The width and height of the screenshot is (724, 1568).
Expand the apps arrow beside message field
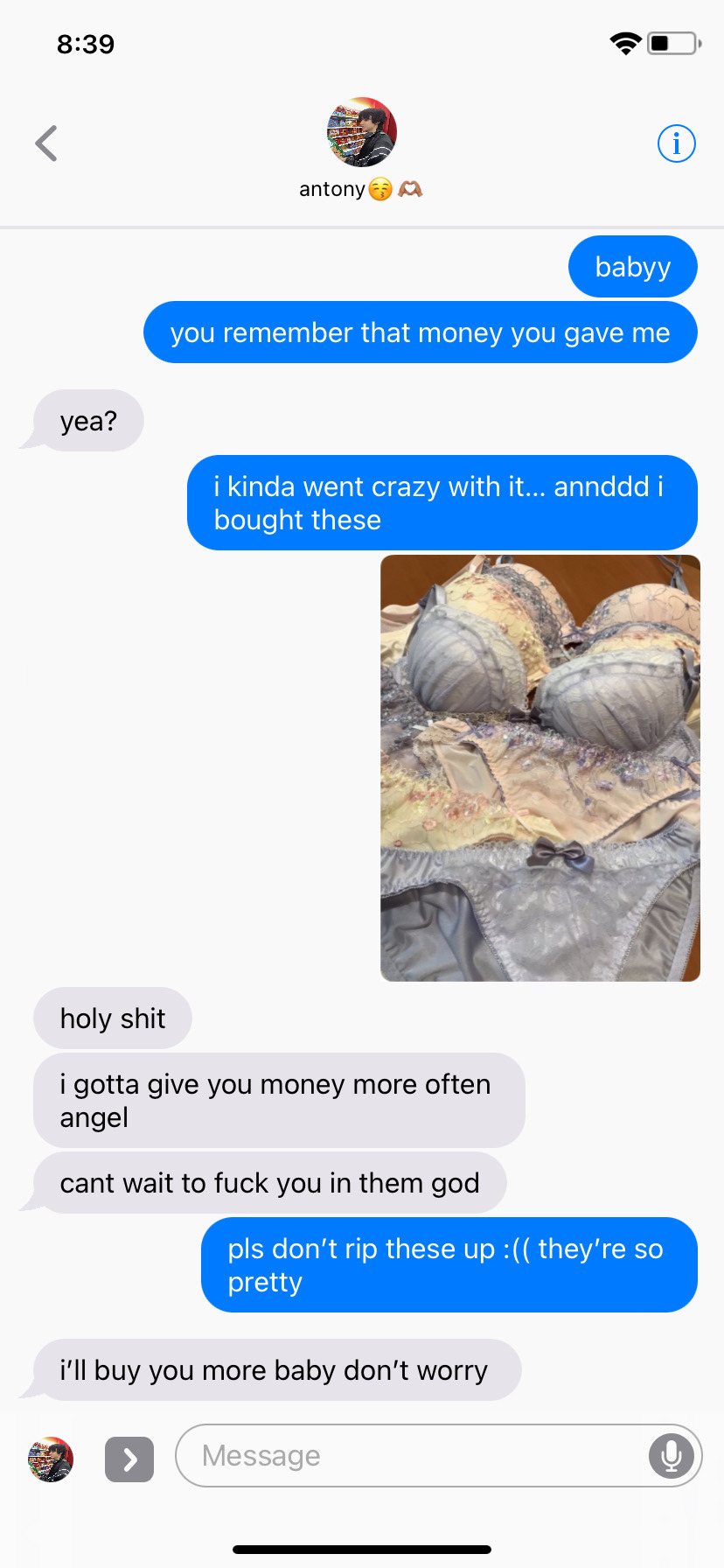[129, 1459]
